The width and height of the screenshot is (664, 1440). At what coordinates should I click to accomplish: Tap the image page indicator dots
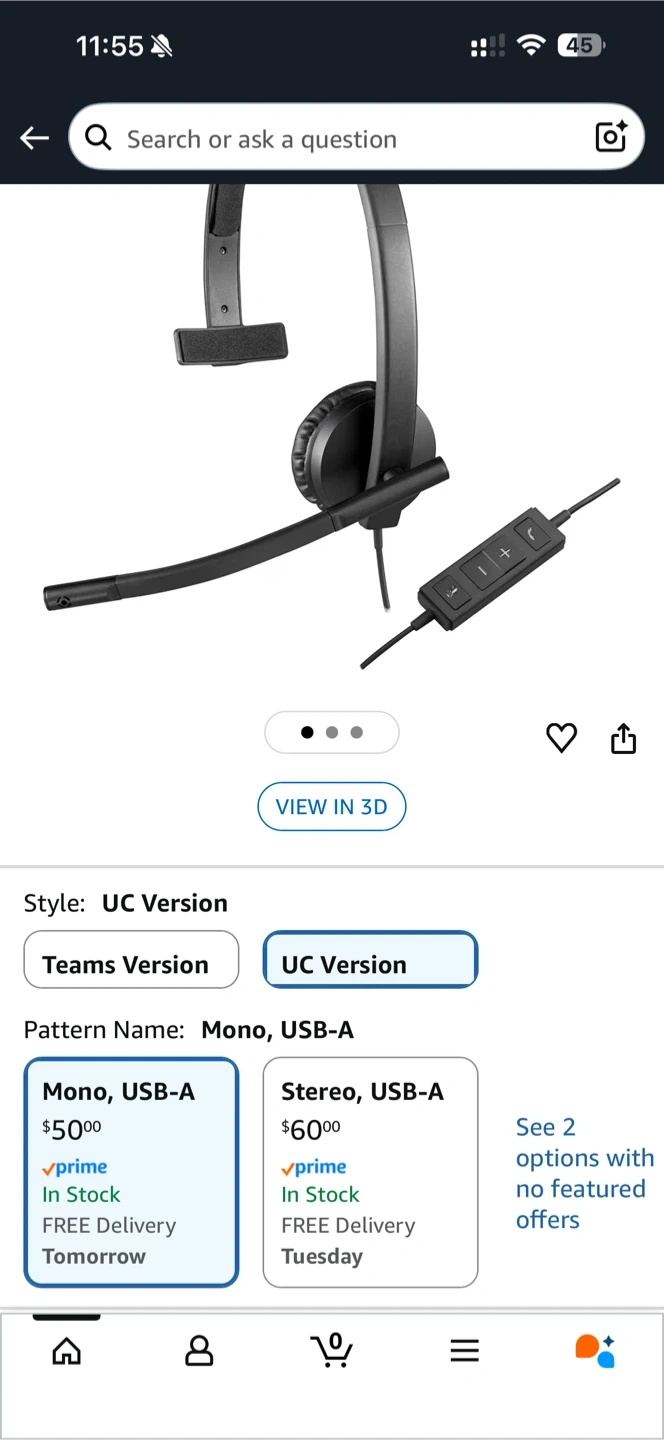(331, 733)
